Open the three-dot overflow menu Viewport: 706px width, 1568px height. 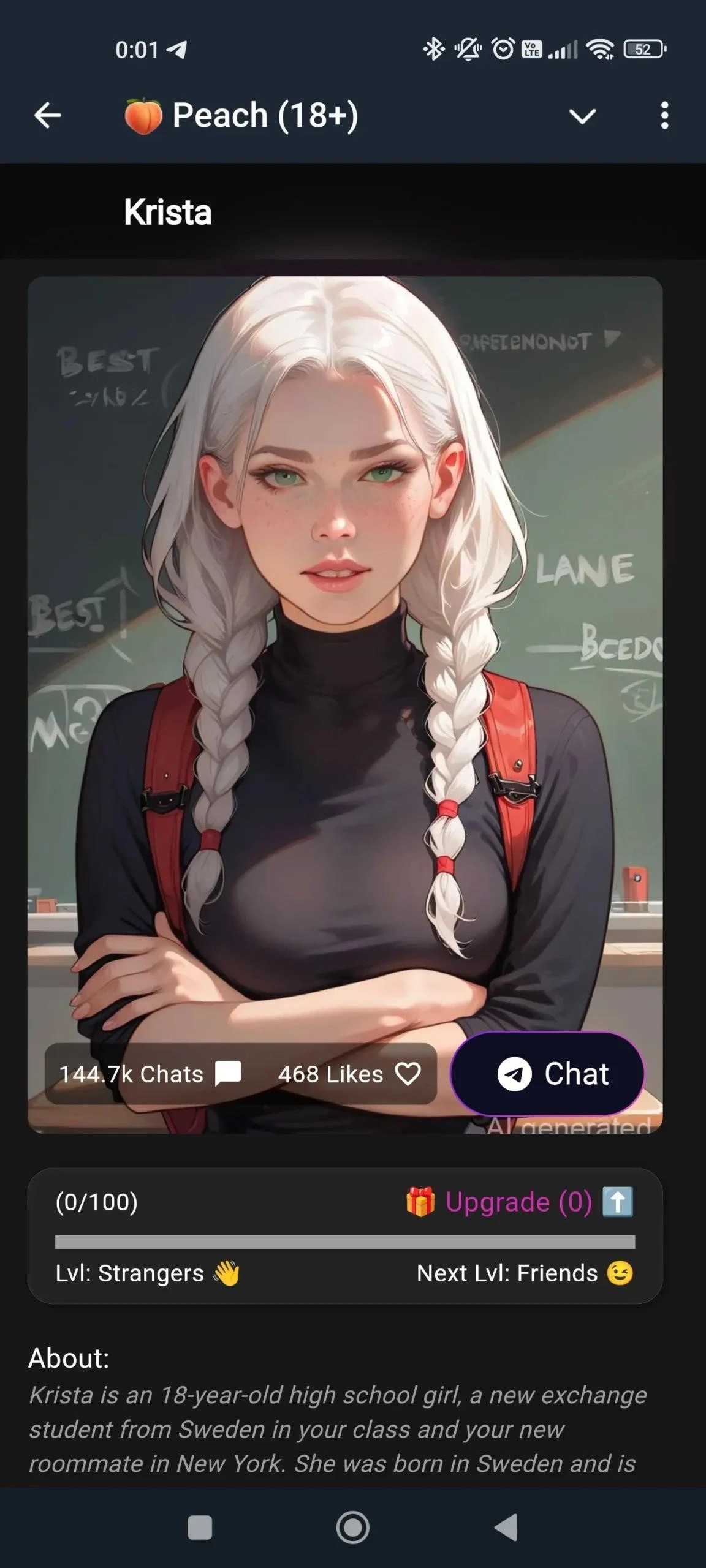[x=664, y=115]
